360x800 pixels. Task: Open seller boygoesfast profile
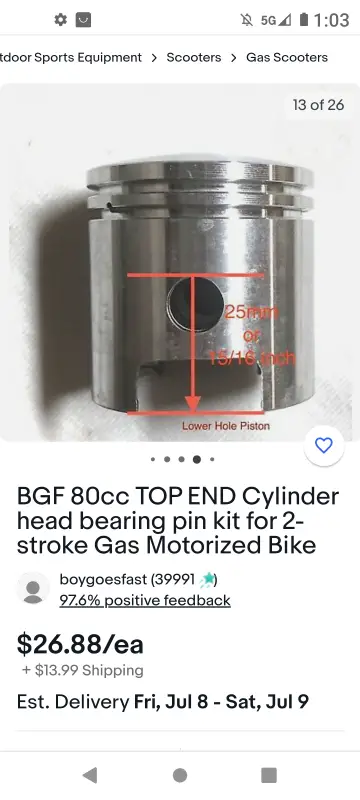127,580
